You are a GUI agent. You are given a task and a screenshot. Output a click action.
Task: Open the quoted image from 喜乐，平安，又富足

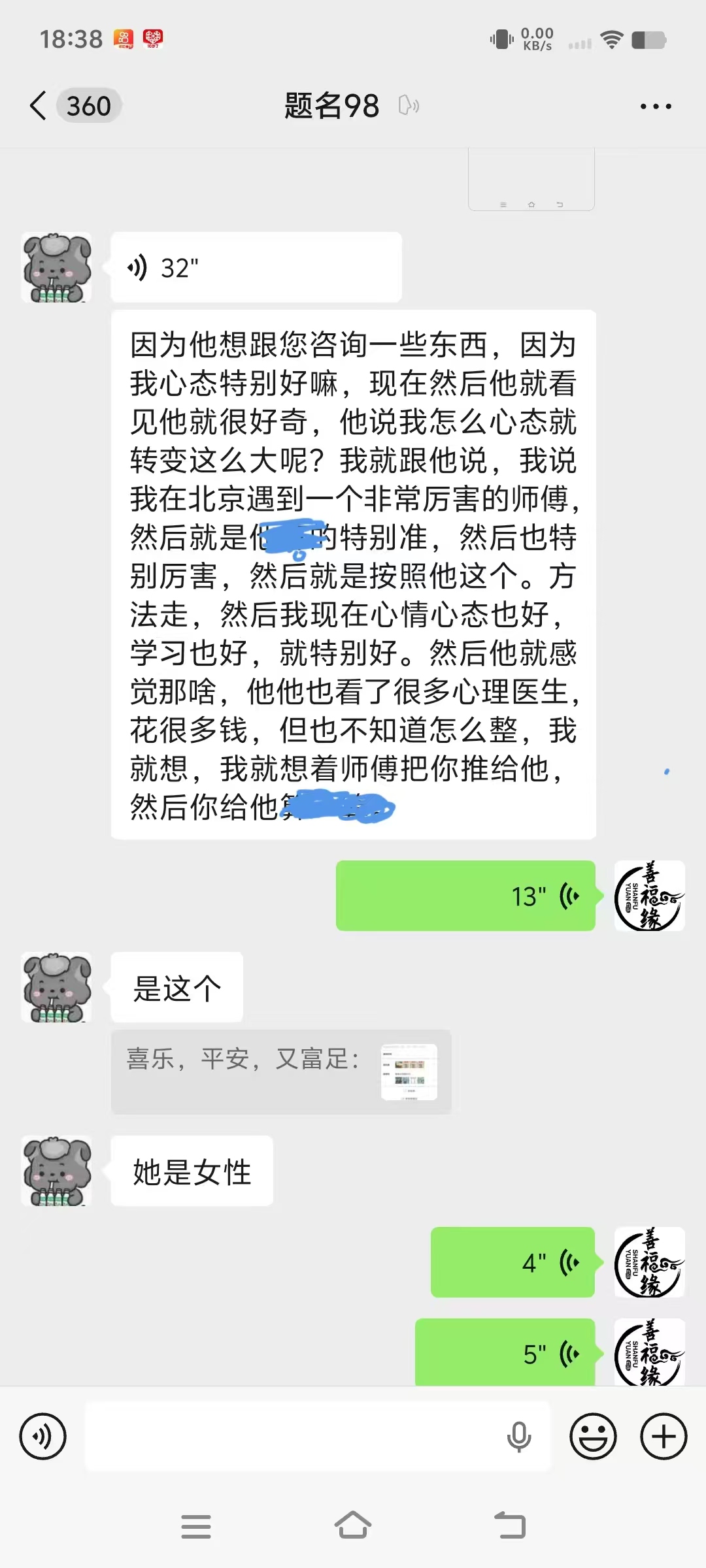(409, 1072)
